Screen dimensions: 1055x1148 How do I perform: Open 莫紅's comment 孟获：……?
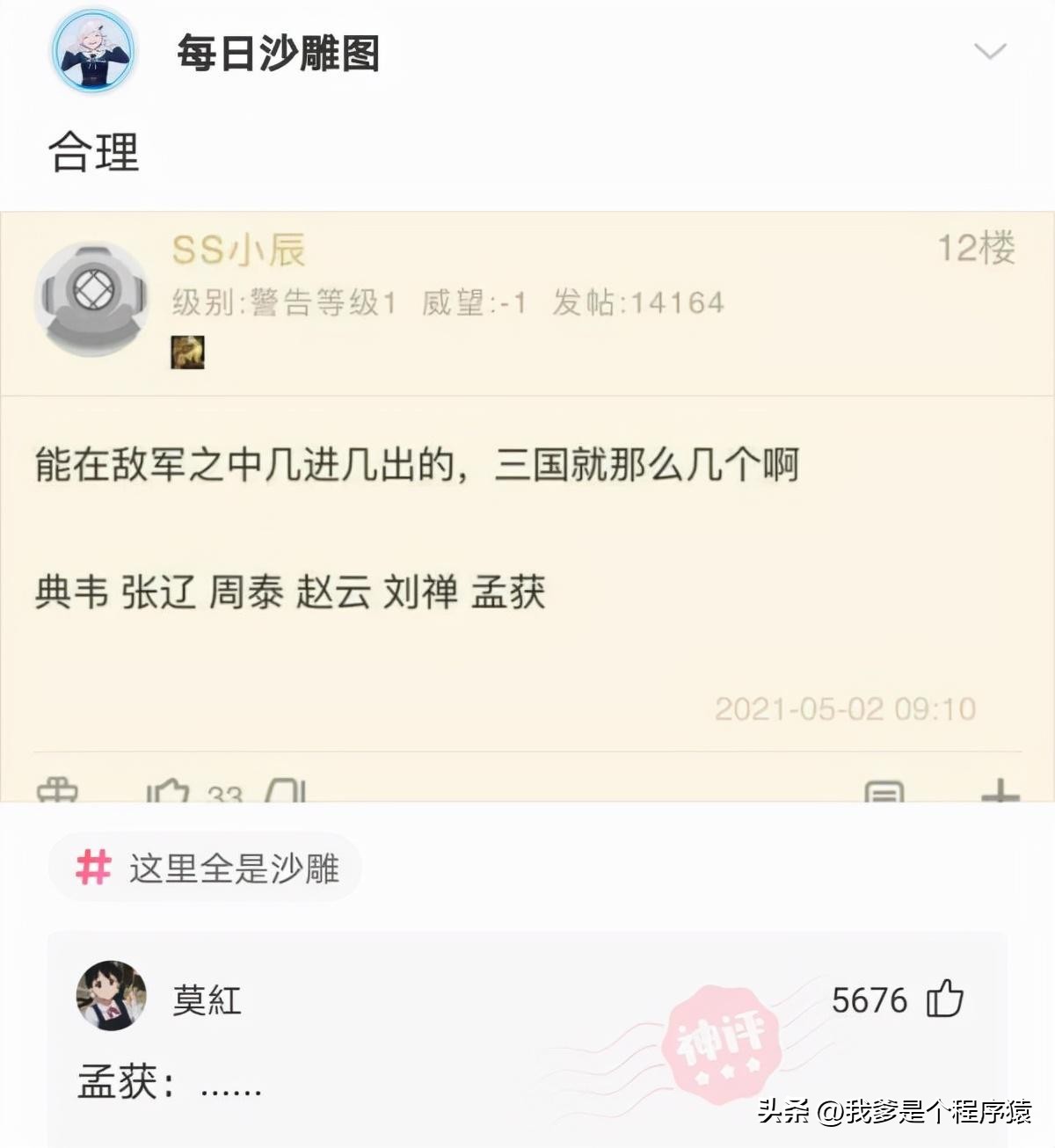[x=170, y=1081]
